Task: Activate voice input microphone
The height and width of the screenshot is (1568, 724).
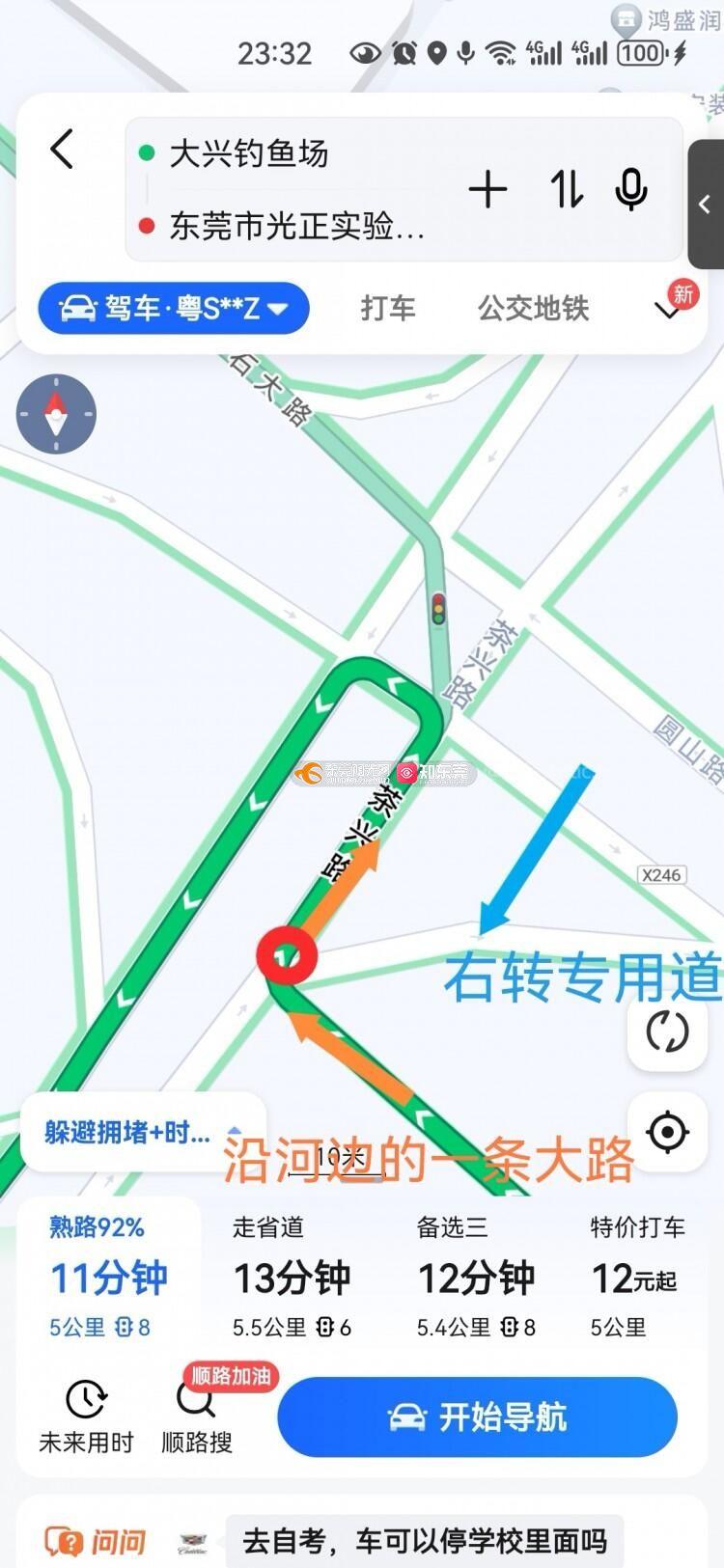Action: coord(631,189)
